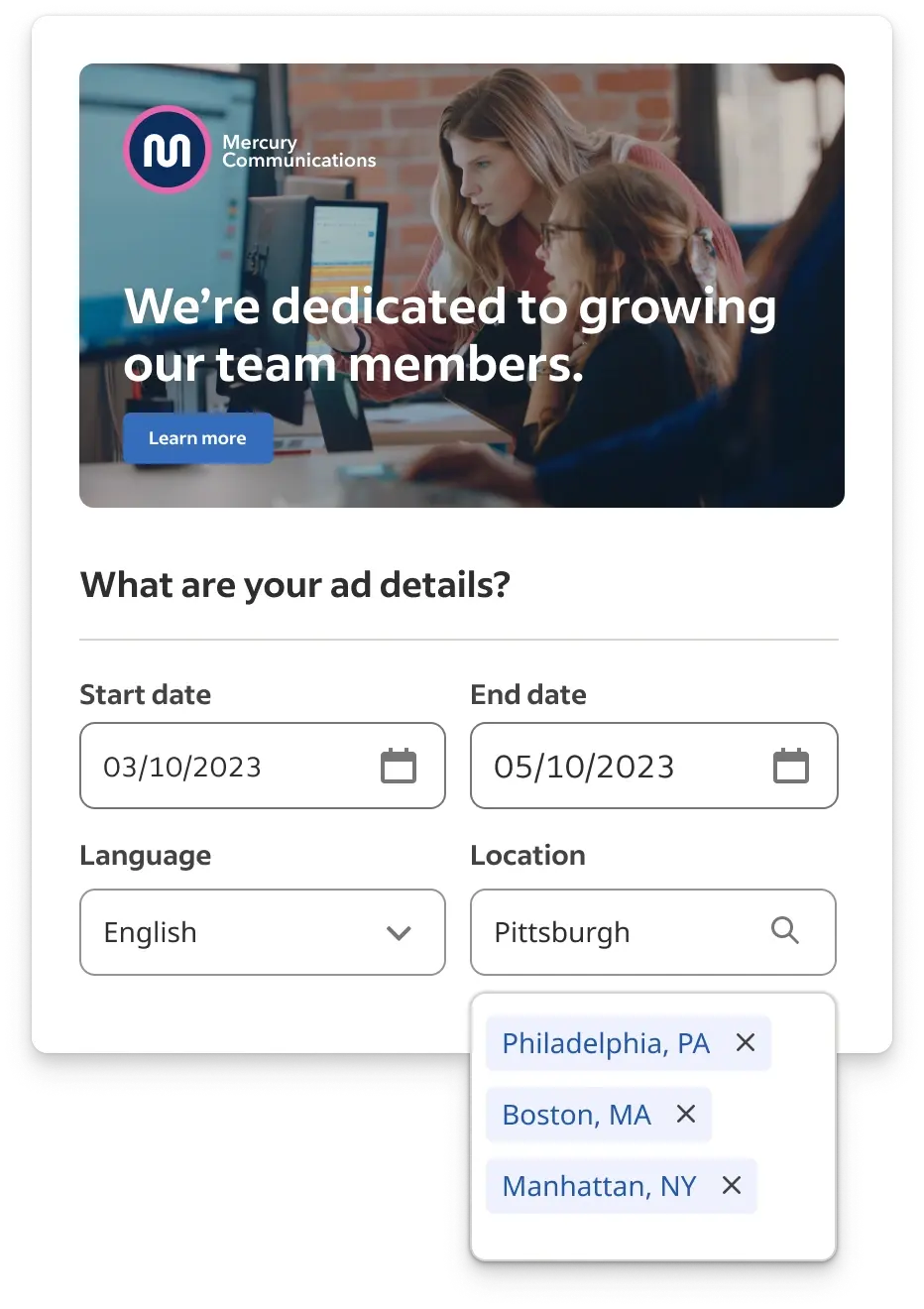Remove the Boston, MA location tag
924x1309 pixels.
pos(685,1114)
